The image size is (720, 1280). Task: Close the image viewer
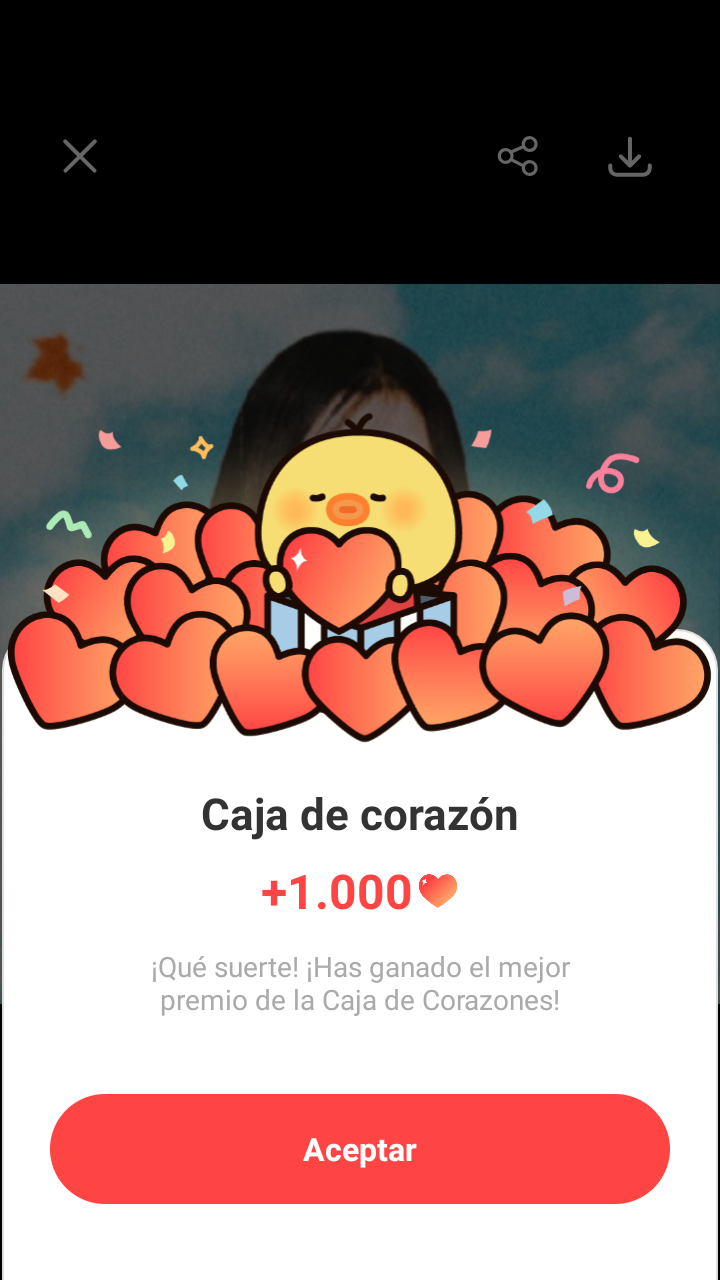(80, 157)
